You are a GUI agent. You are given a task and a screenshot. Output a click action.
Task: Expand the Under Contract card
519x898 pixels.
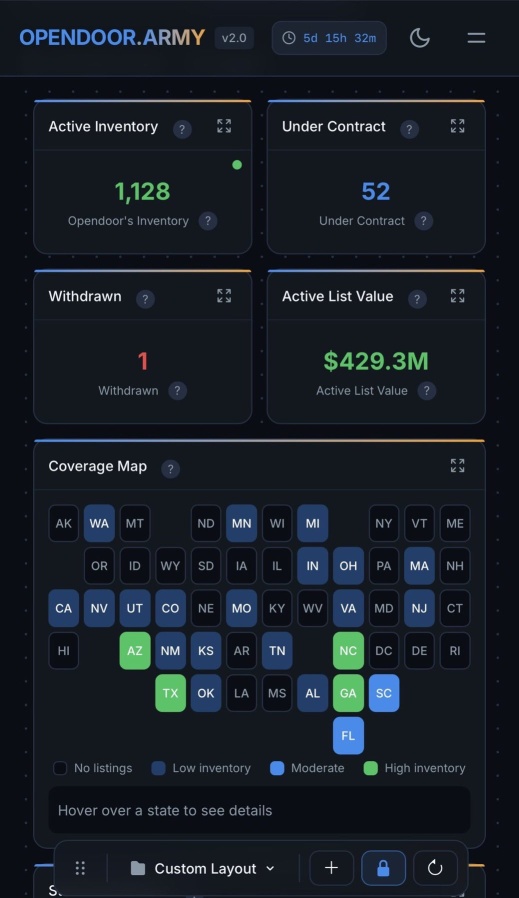tap(457, 126)
